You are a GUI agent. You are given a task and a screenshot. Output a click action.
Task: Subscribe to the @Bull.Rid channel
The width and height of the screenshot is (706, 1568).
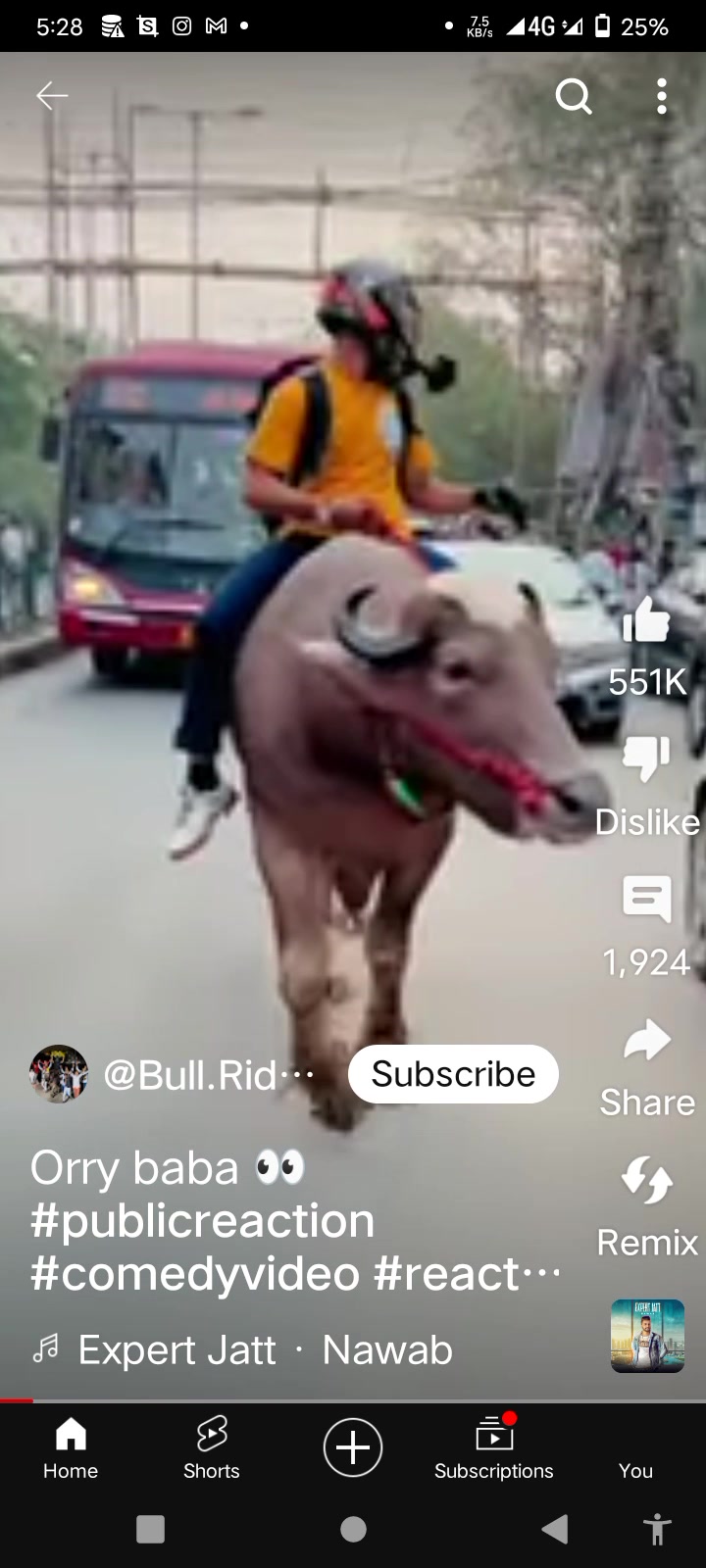453,1074
